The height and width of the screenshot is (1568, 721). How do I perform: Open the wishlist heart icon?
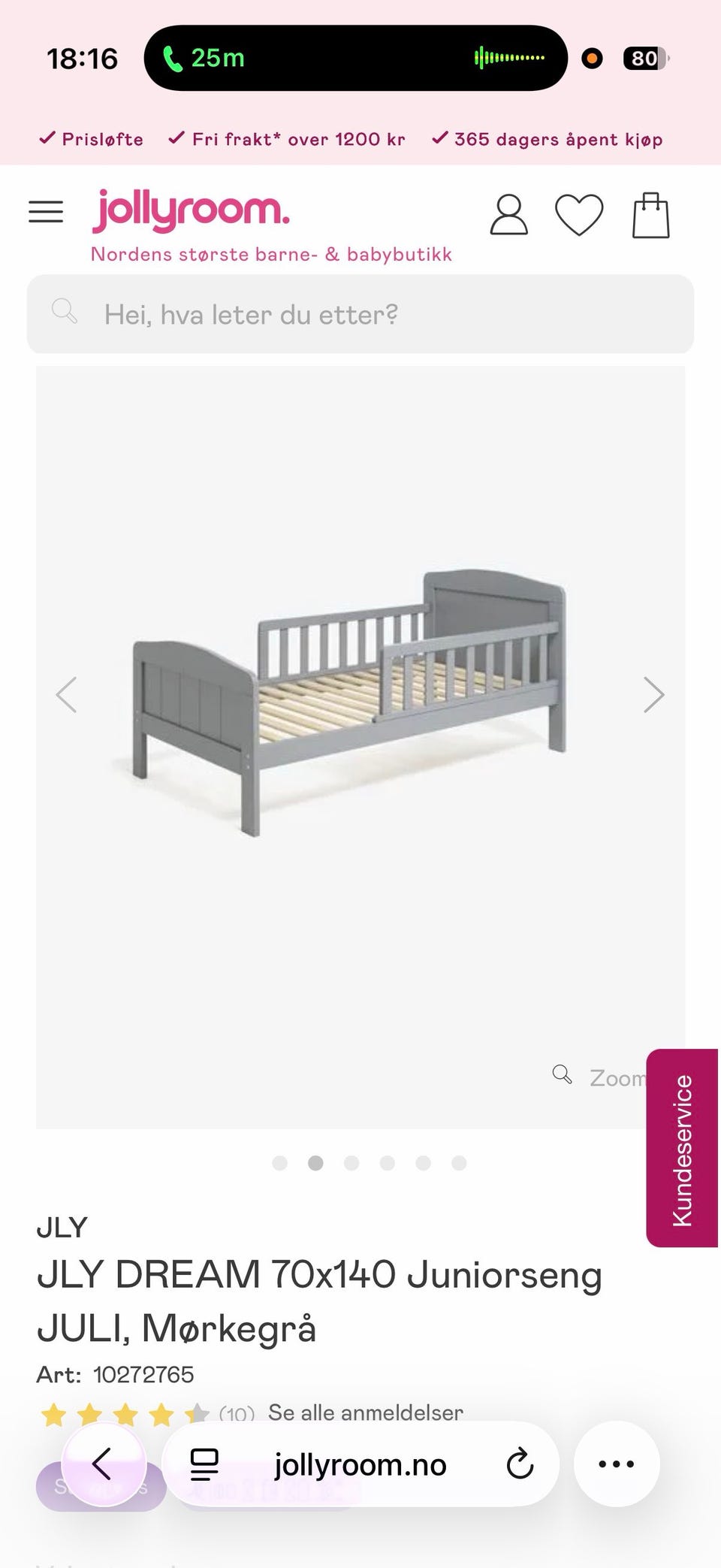(579, 215)
